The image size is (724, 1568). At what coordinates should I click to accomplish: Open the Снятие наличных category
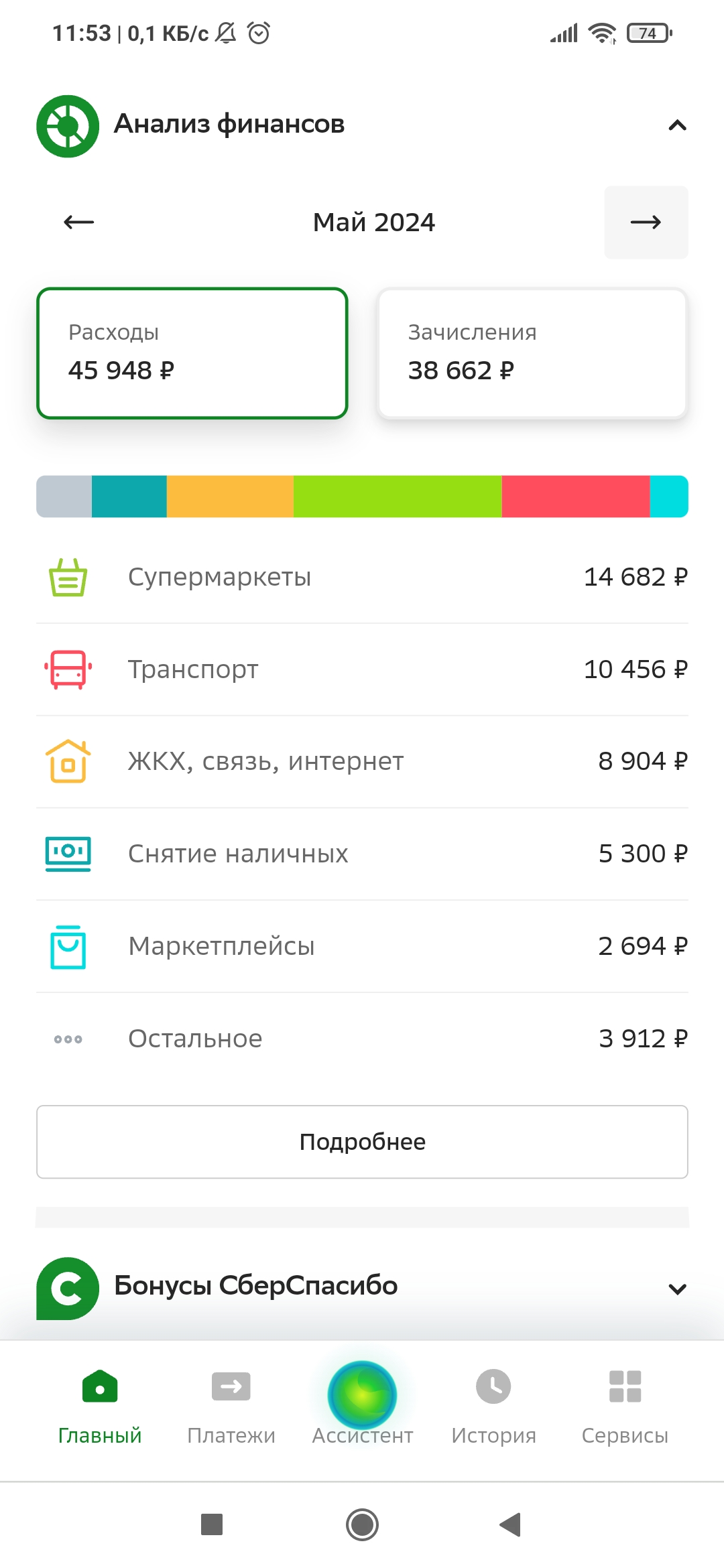[x=362, y=854]
